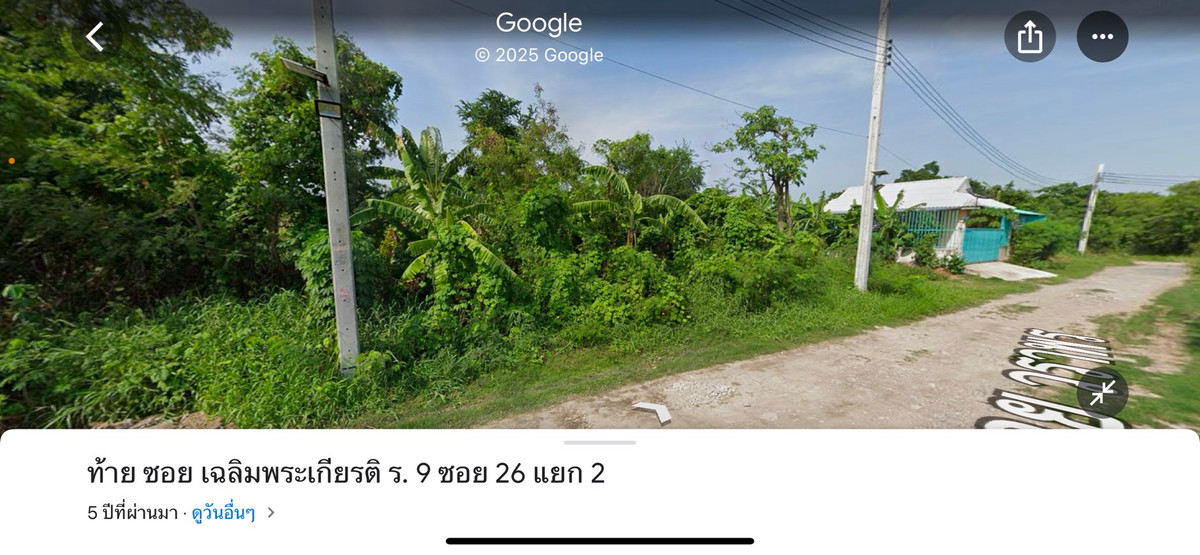Open the three-dot overflow menu

tap(1102, 37)
